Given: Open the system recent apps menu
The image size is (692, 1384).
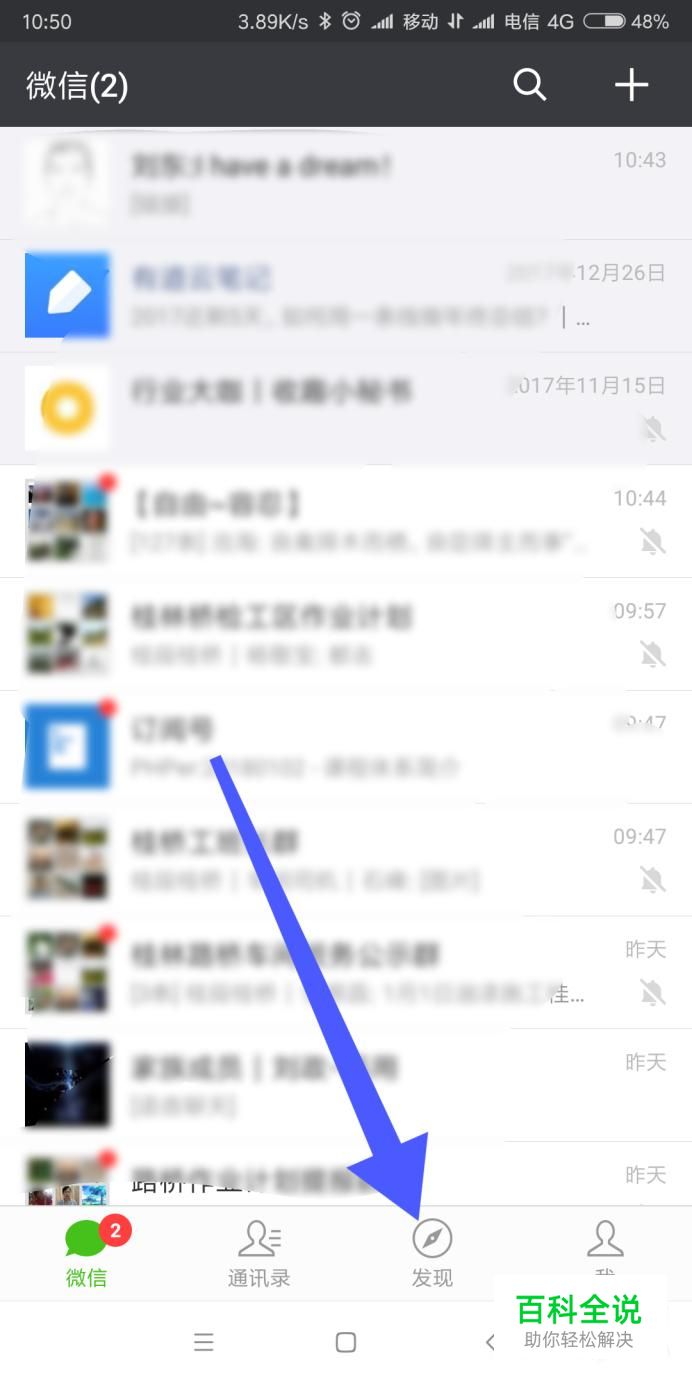Looking at the screenshot, I should coord(204,1342).
